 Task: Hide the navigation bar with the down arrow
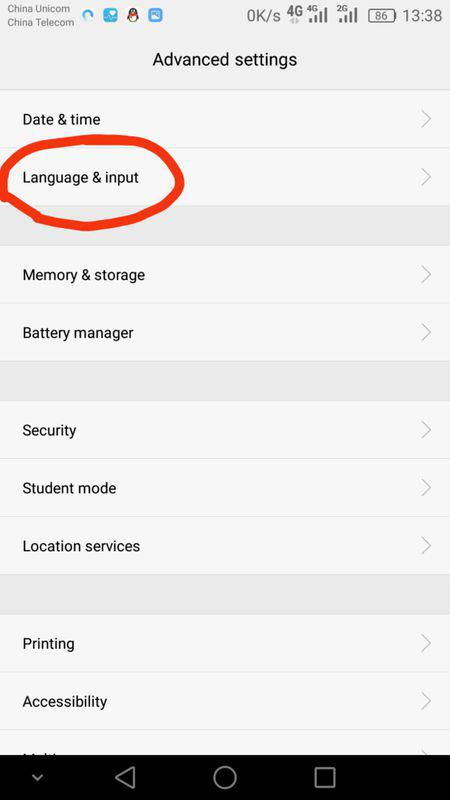(37, 778)
